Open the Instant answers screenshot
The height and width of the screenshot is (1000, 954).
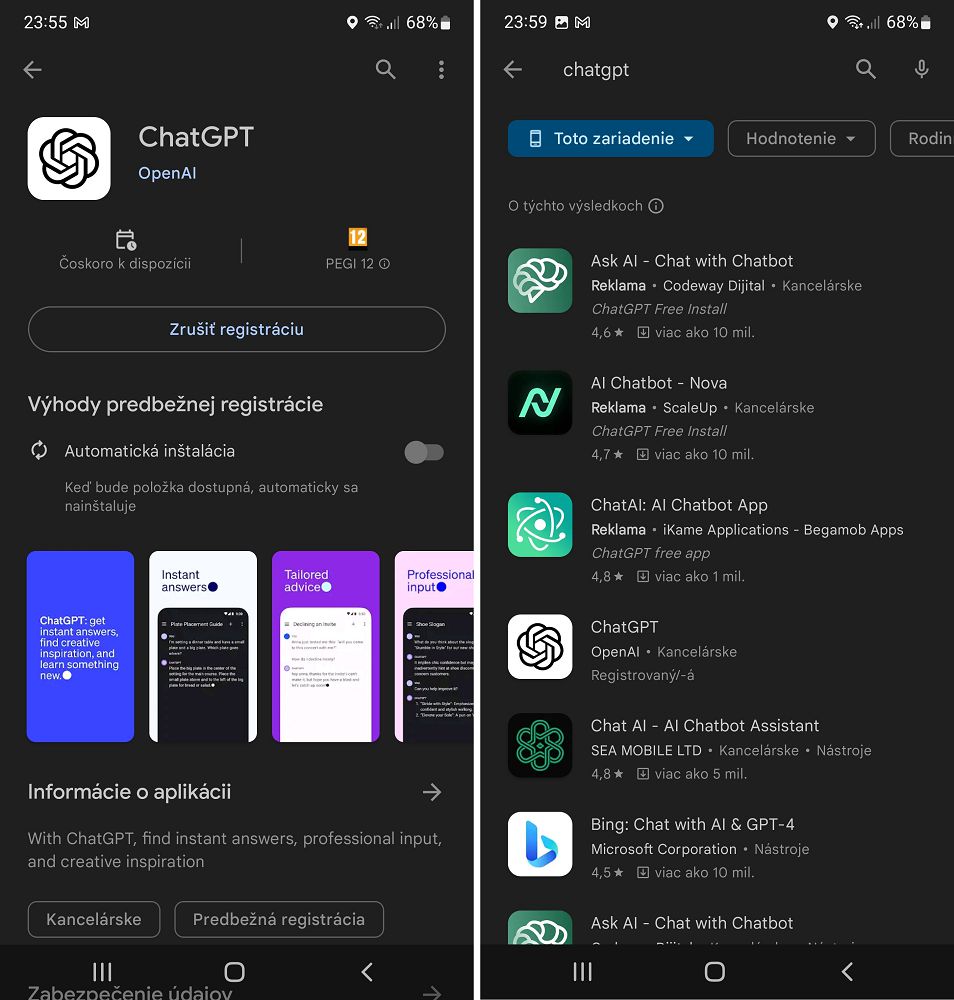click(203, 646)
